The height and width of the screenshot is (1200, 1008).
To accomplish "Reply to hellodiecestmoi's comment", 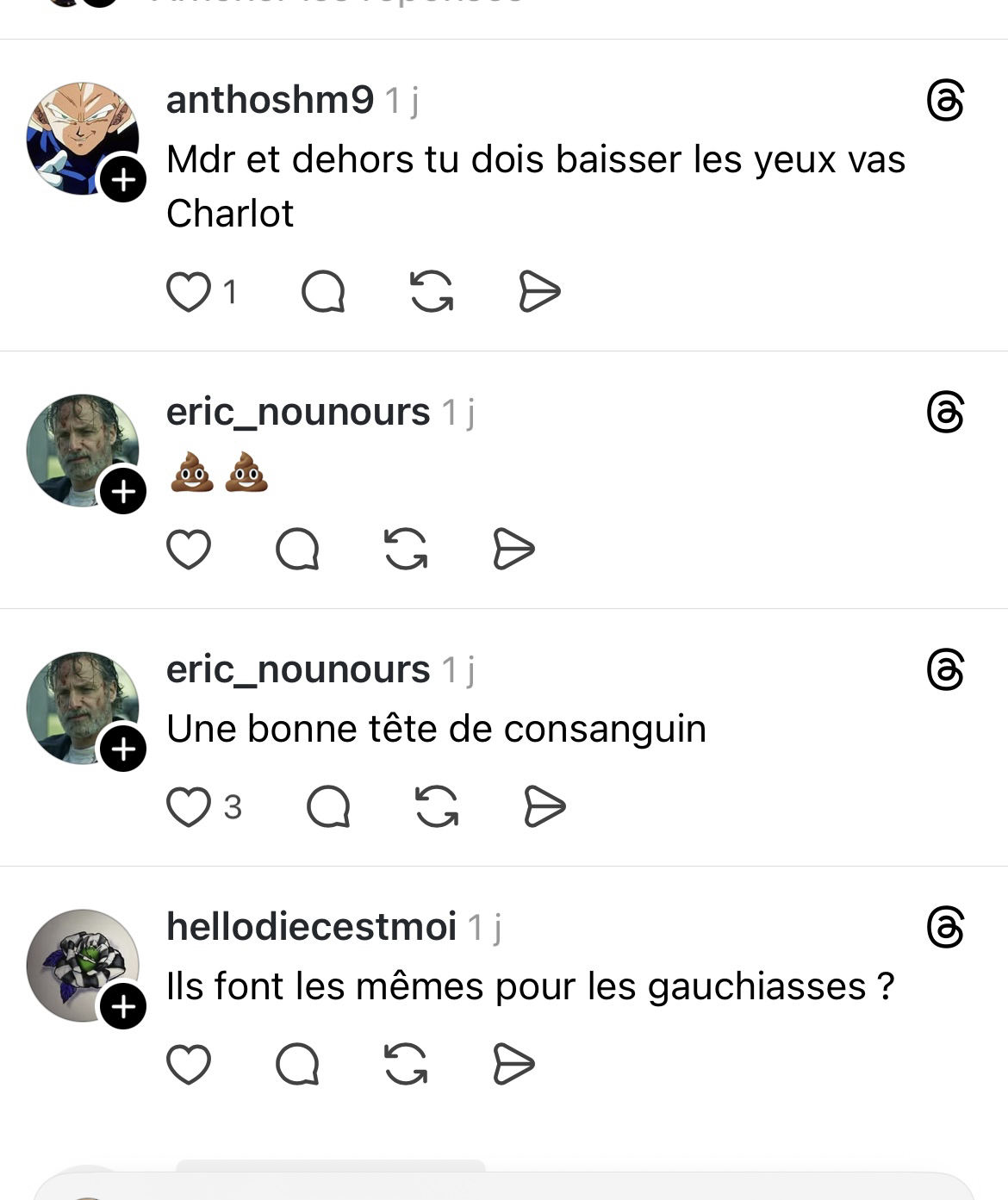I will (297, 1064).
